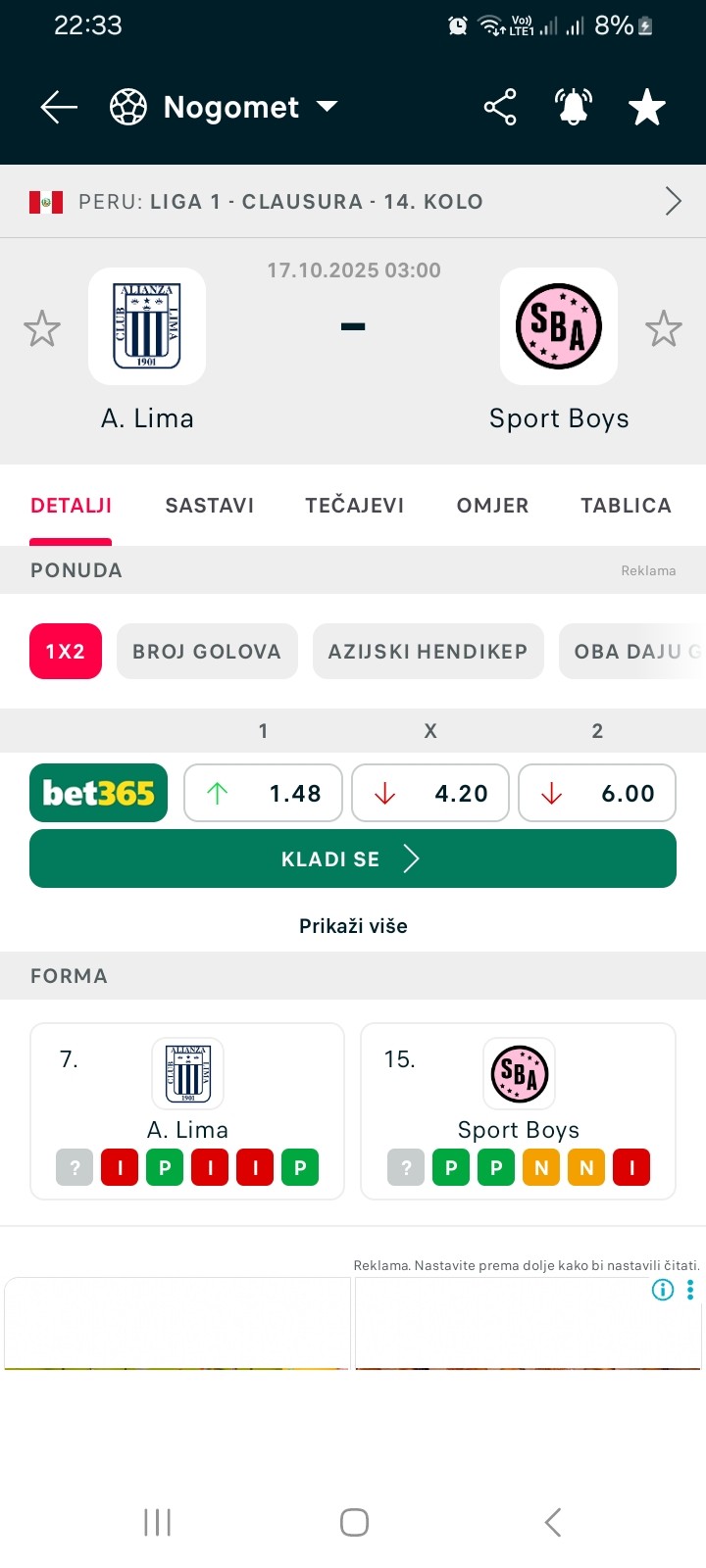Toggle the favorite star in the header

(647, 107)
